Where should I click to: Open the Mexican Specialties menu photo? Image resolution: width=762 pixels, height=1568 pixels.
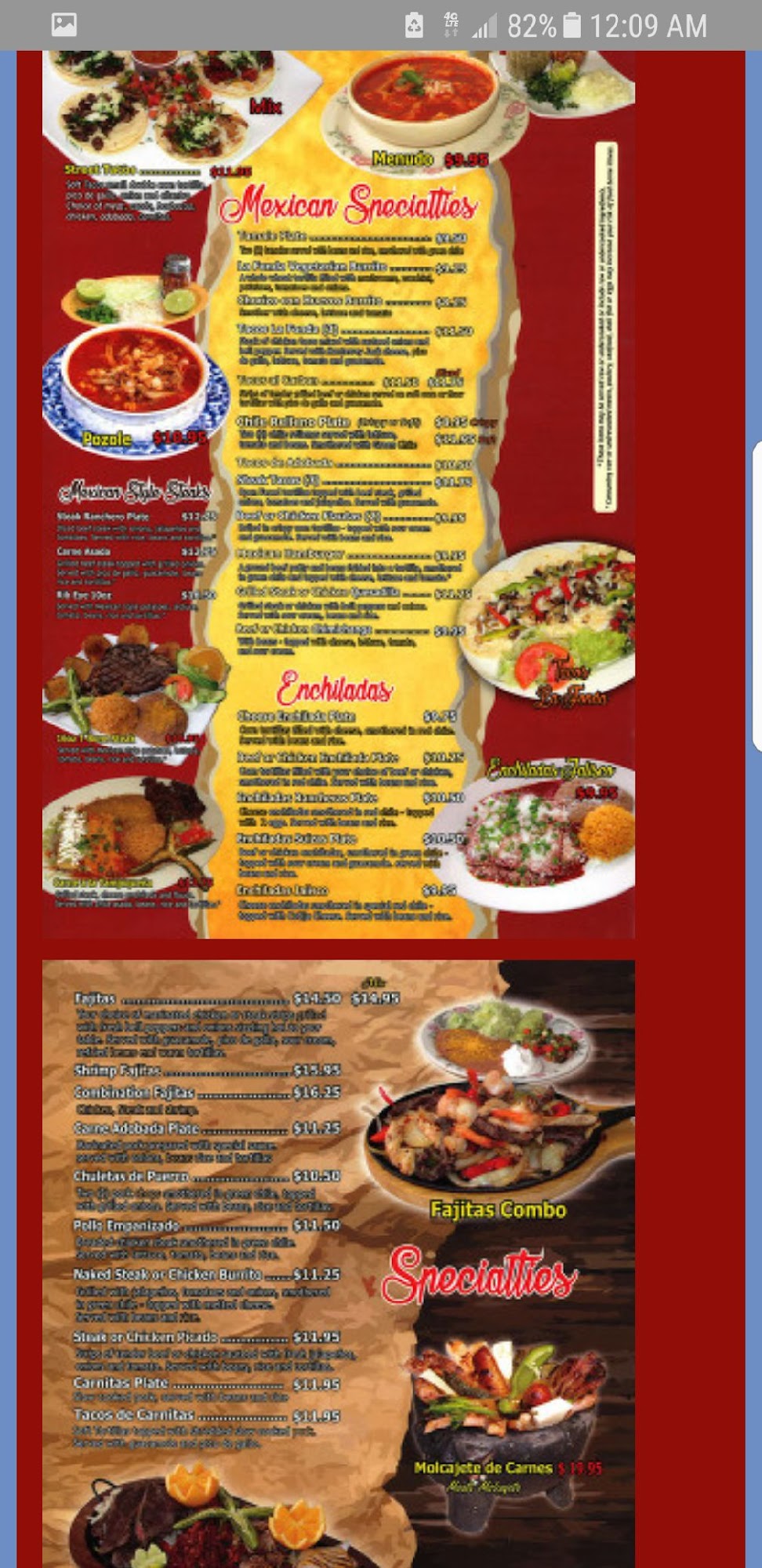339,494
